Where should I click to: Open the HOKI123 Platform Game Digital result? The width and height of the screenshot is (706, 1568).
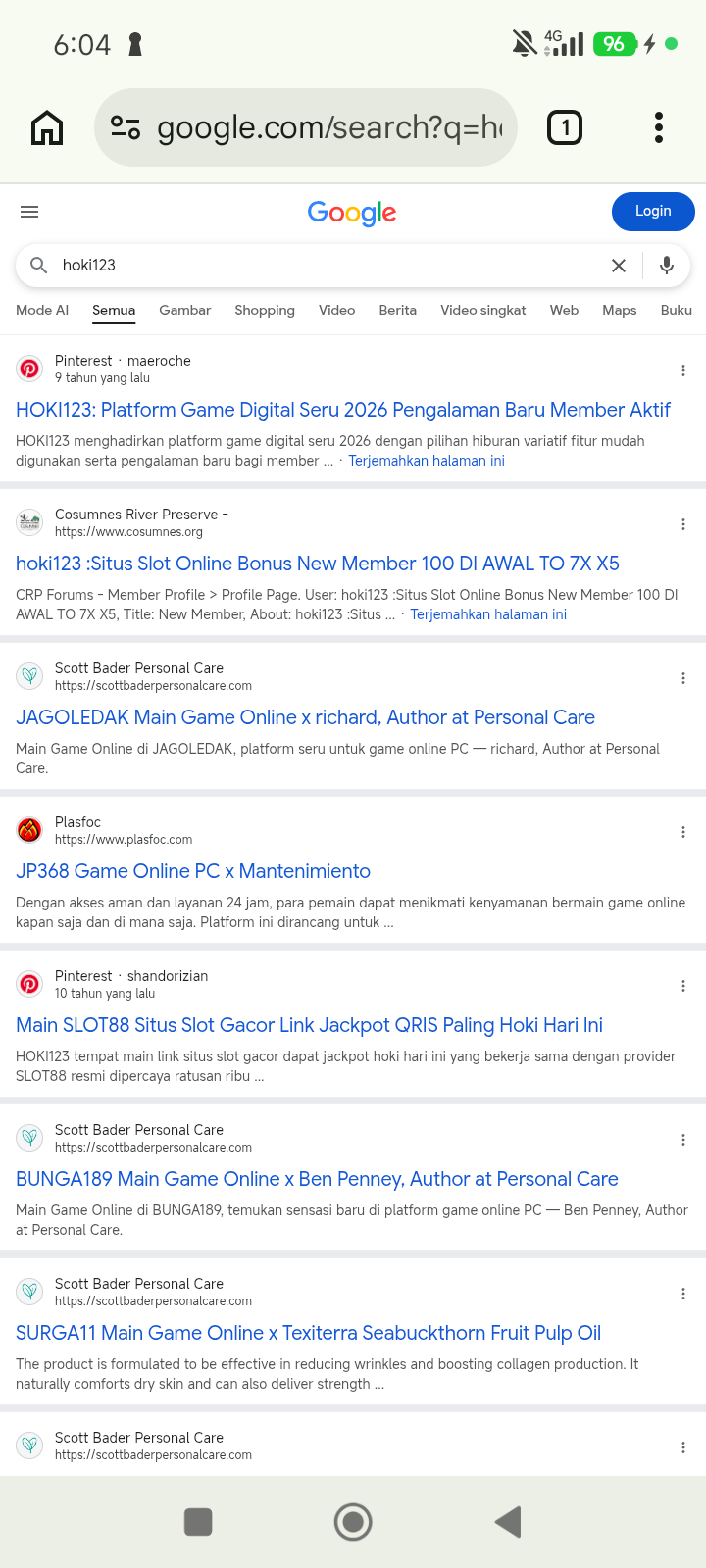click(x=343, y=410)
